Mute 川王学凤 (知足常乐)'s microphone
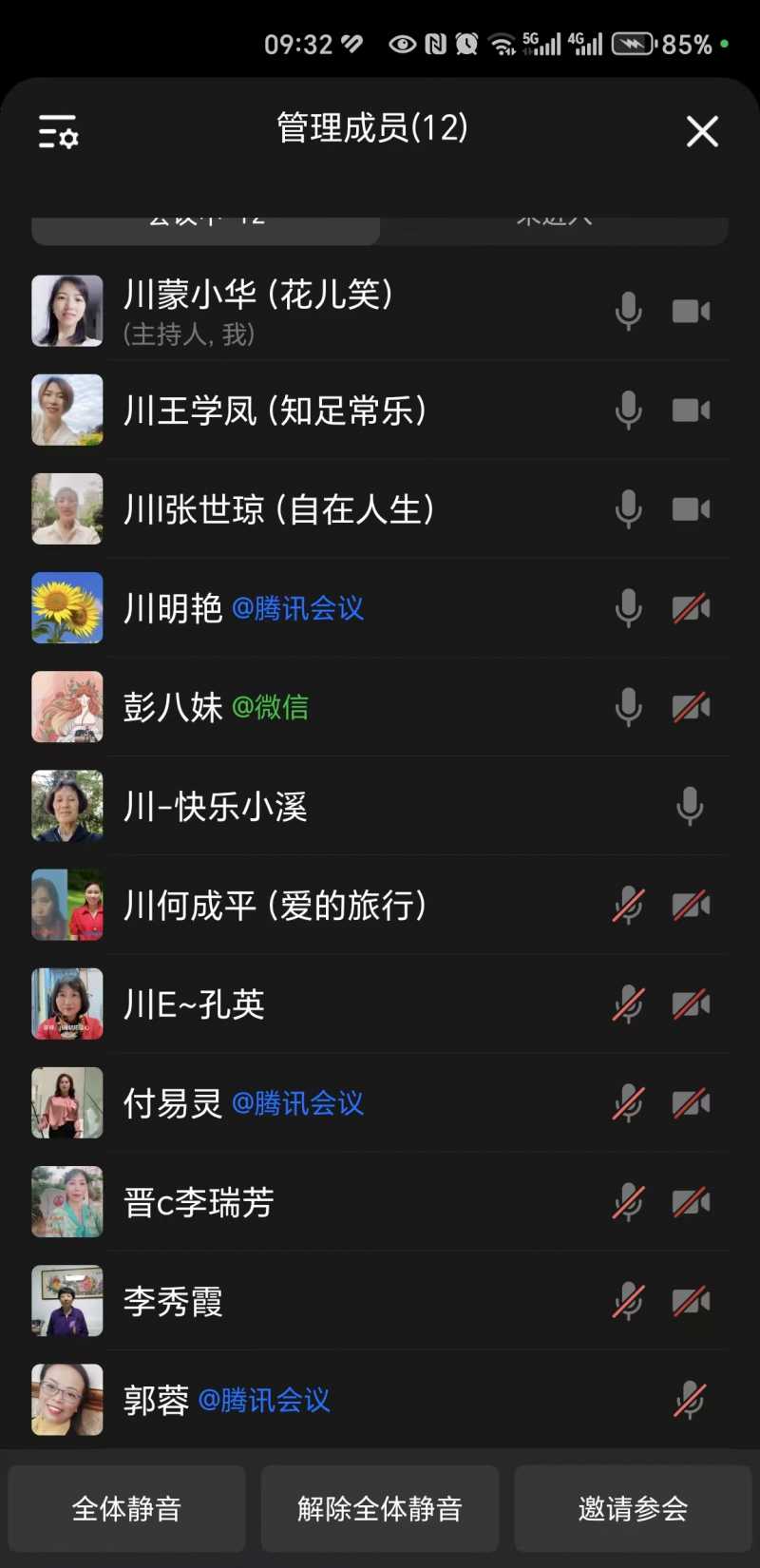Screen dimensions: 760x1568 628,411
